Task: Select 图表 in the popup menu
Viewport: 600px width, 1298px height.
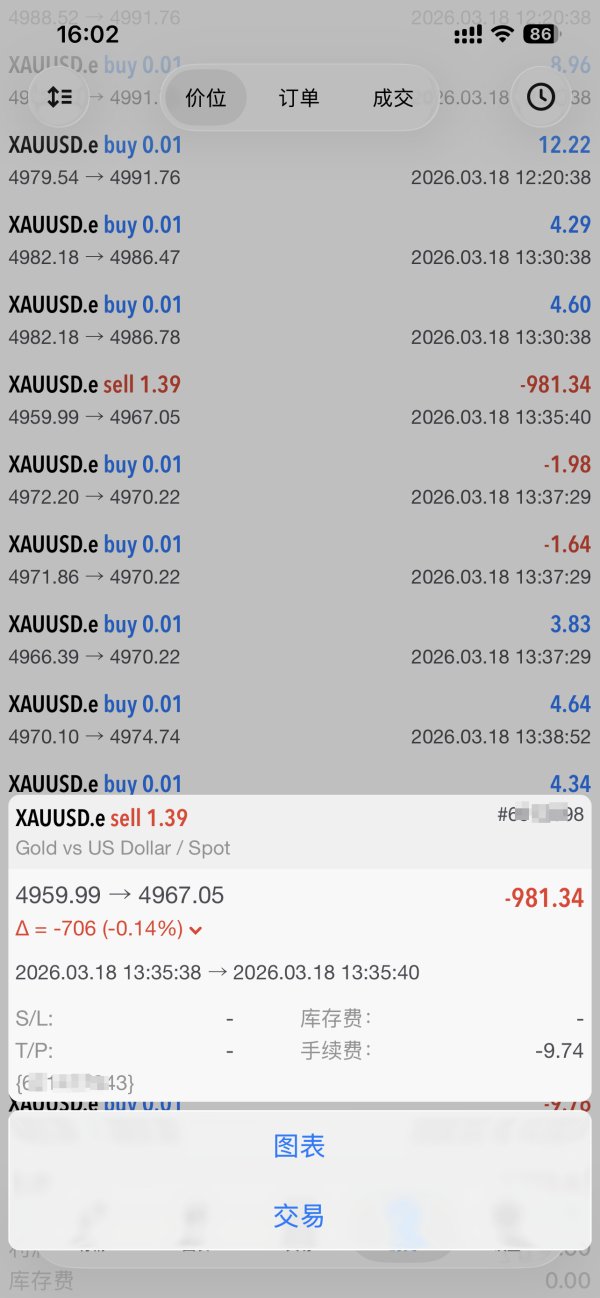Action: coord(299,1146)
